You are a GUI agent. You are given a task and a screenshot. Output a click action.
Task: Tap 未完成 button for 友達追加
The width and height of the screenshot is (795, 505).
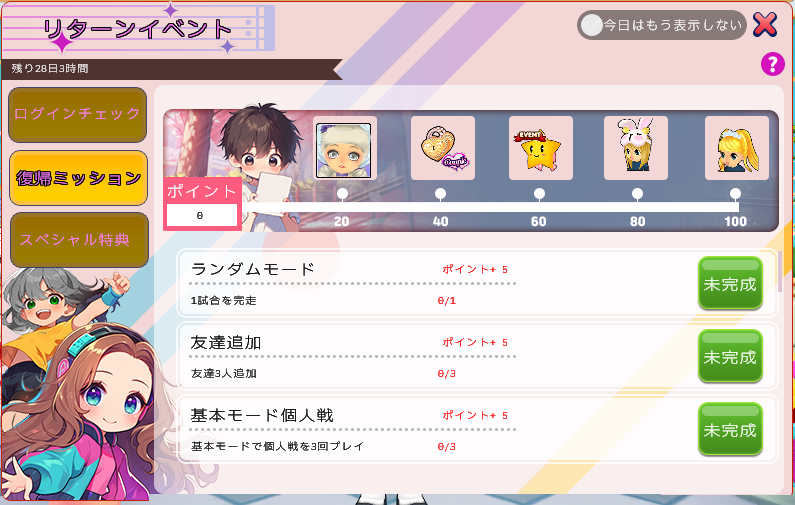(x=730, y=357)
